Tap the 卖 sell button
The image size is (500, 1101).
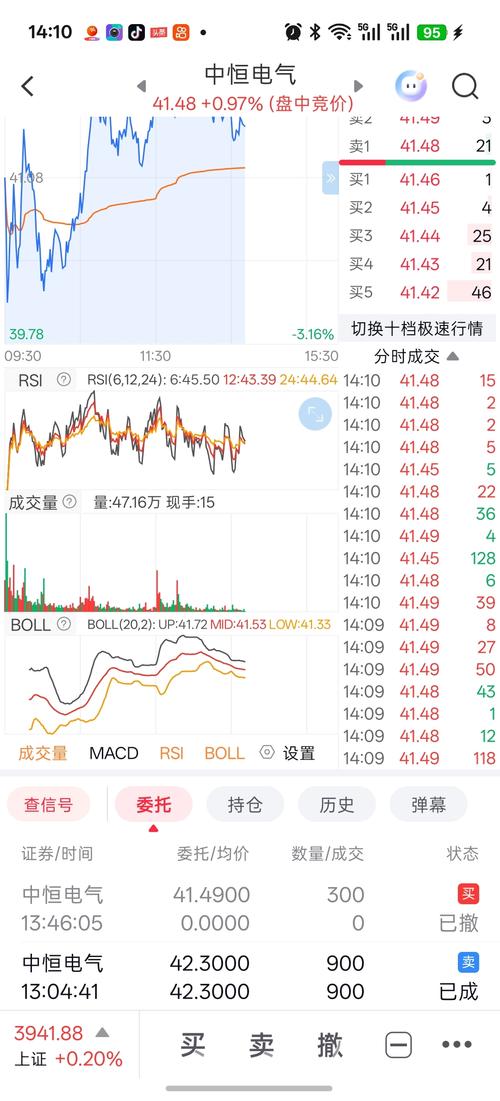click(261, 1045)
